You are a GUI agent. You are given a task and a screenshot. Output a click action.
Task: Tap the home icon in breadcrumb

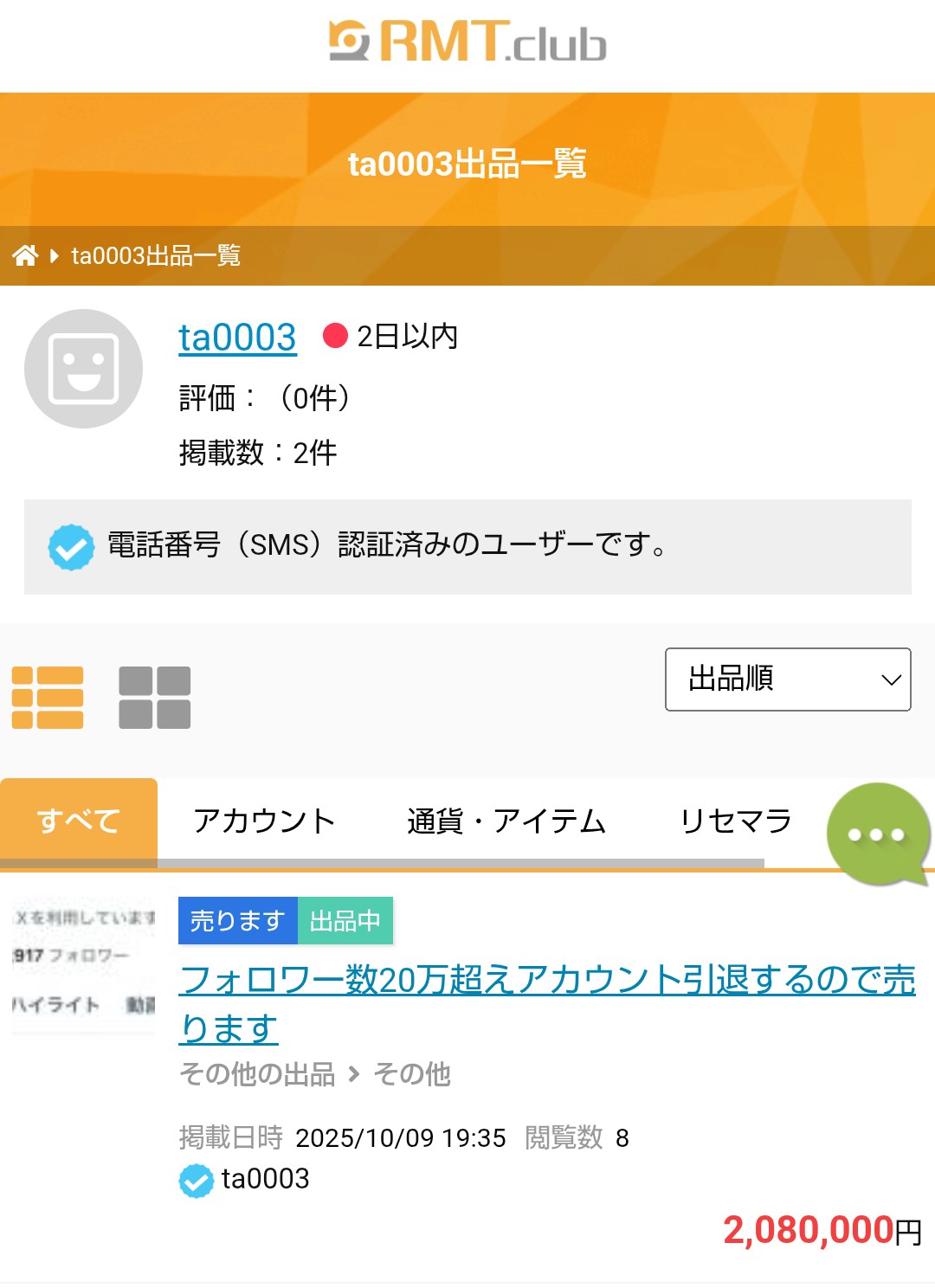pyautogui.click(x=25, y=255)
